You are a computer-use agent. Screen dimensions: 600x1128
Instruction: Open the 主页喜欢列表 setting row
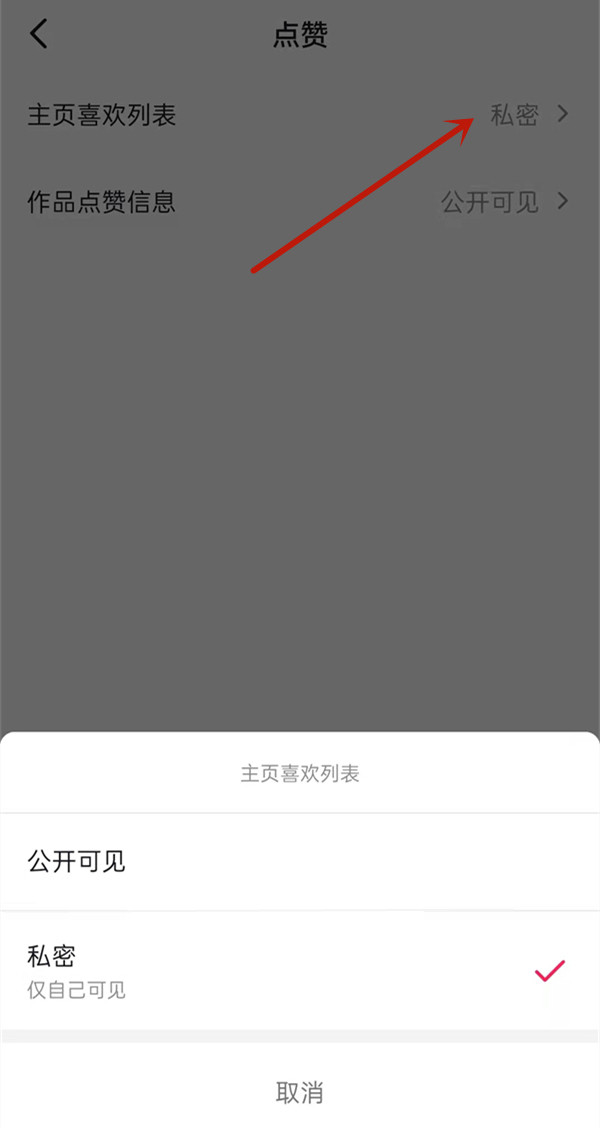point(298,115)
